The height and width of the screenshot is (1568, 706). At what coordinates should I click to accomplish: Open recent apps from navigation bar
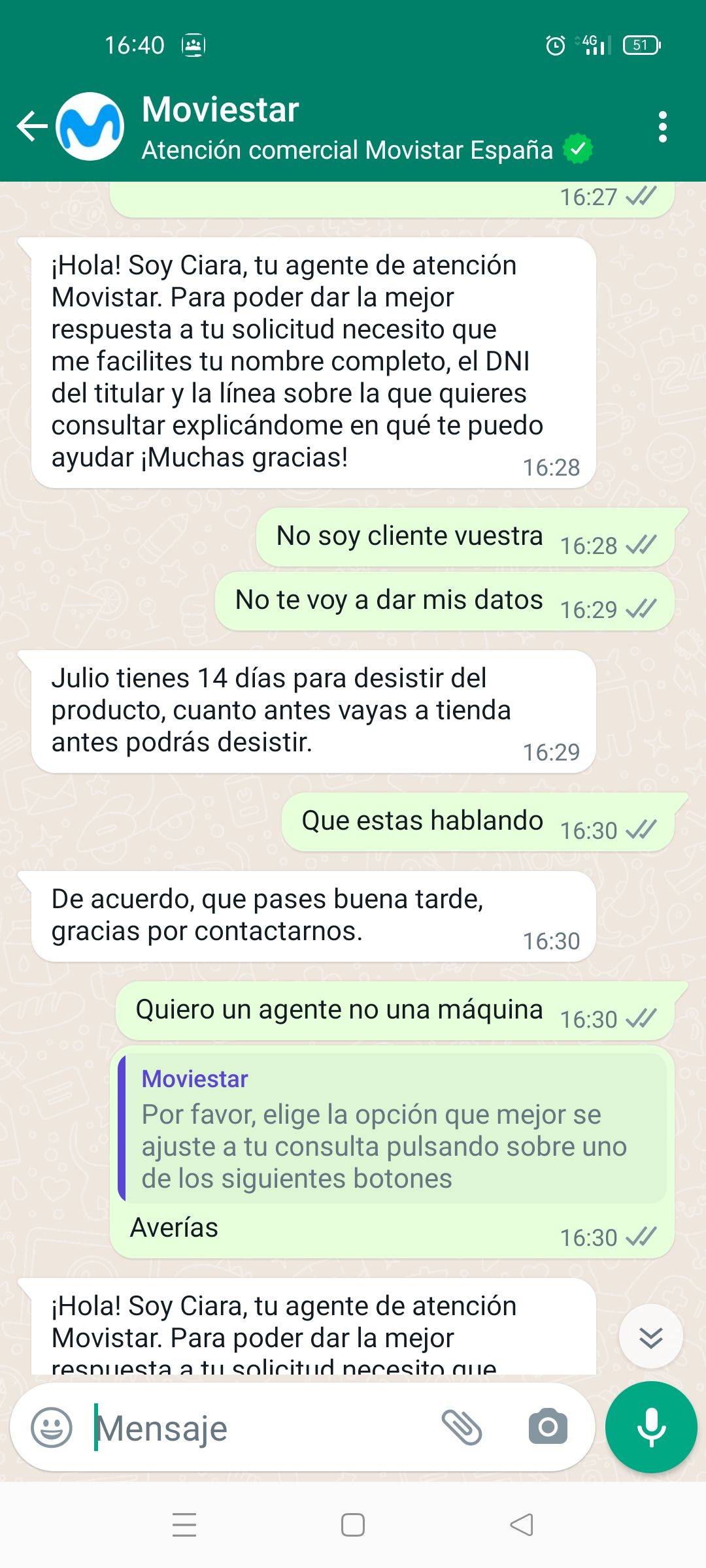coord(184,1525)
